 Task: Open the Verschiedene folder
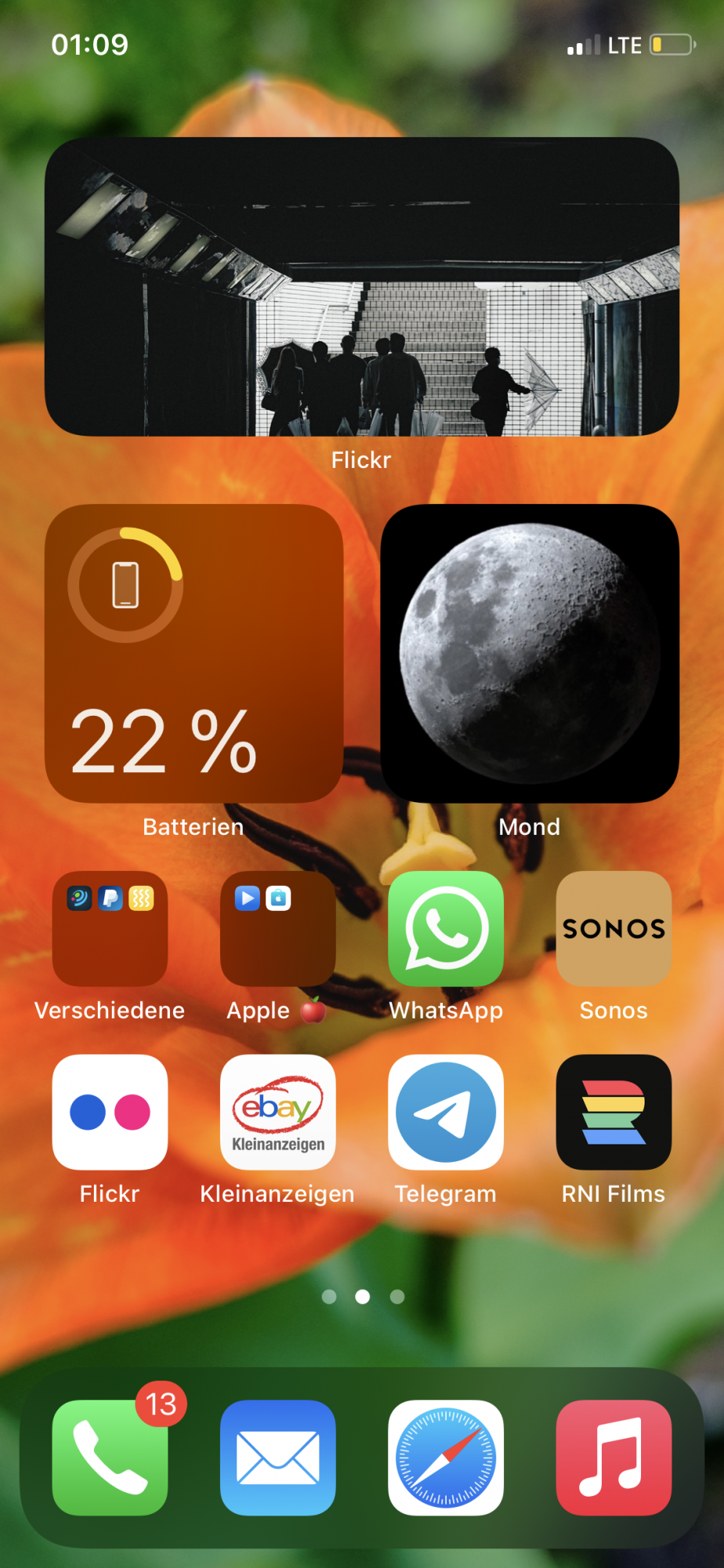[x=110, y=928]
